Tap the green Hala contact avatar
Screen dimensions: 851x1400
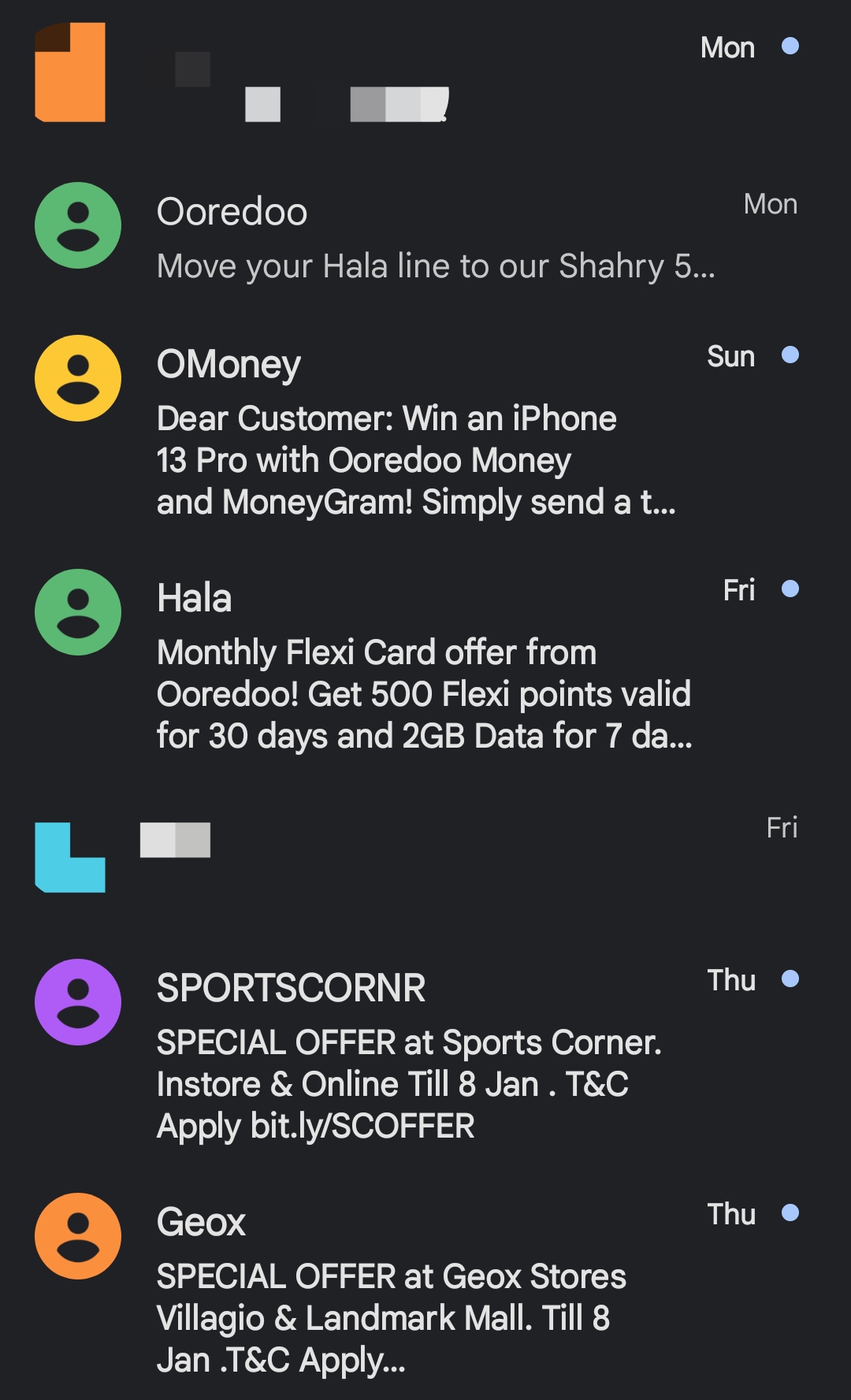point(78,612)
